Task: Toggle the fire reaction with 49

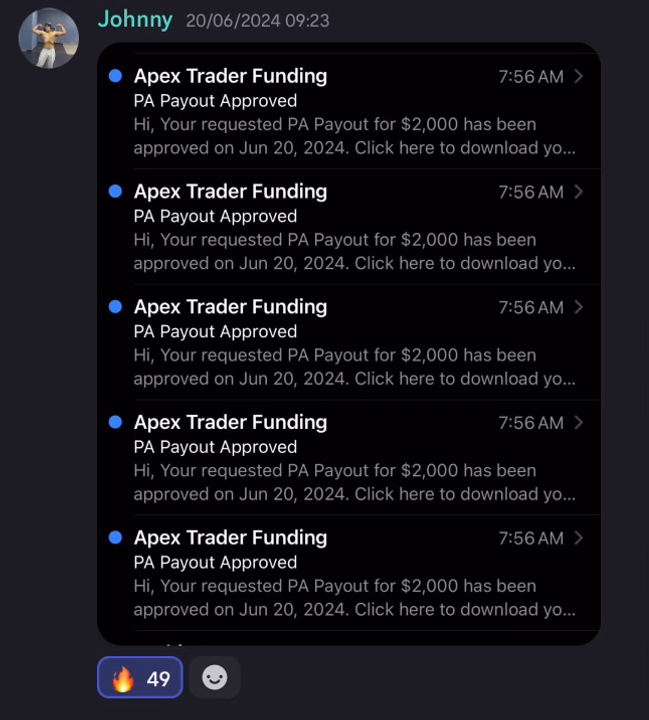Action: [140, 678]
